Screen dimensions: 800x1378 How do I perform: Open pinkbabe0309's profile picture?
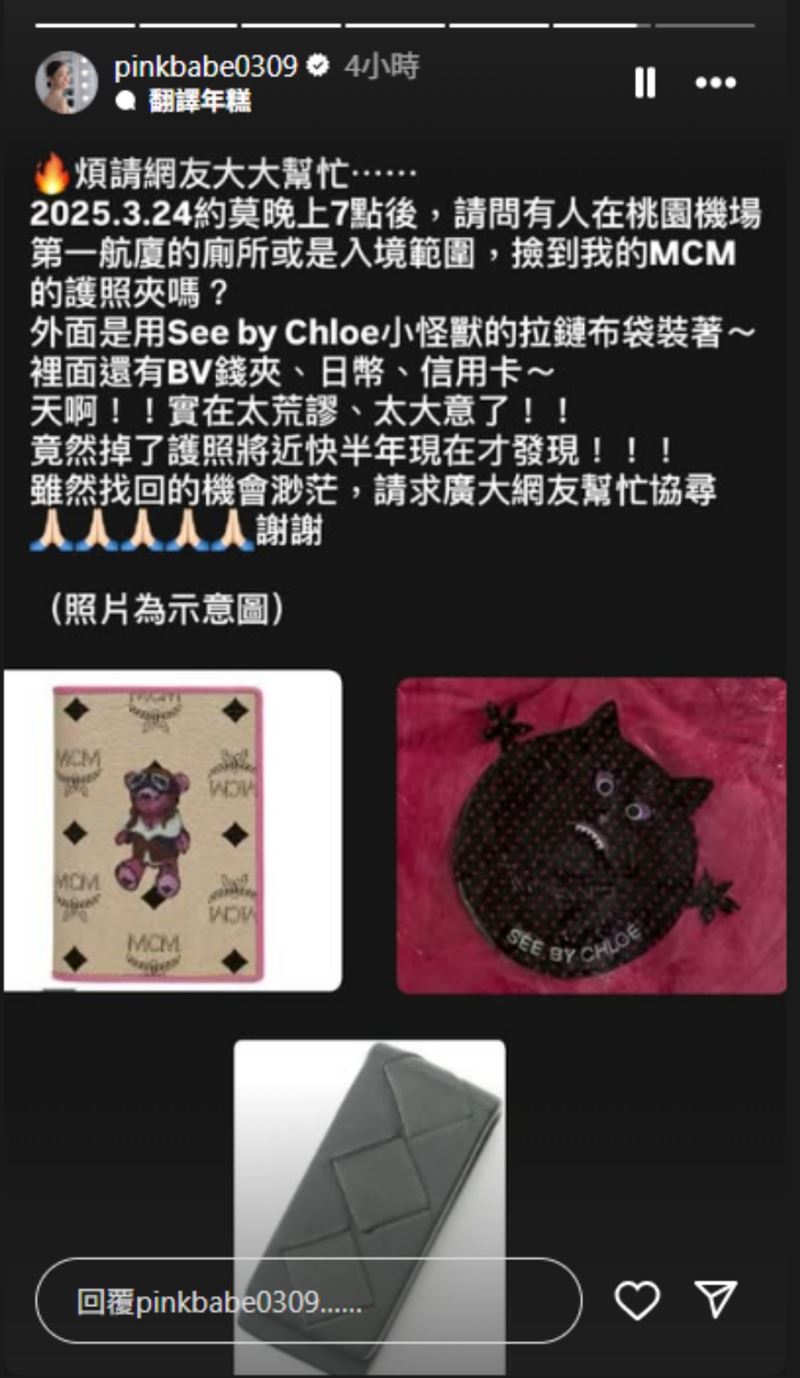pos(67,82)
